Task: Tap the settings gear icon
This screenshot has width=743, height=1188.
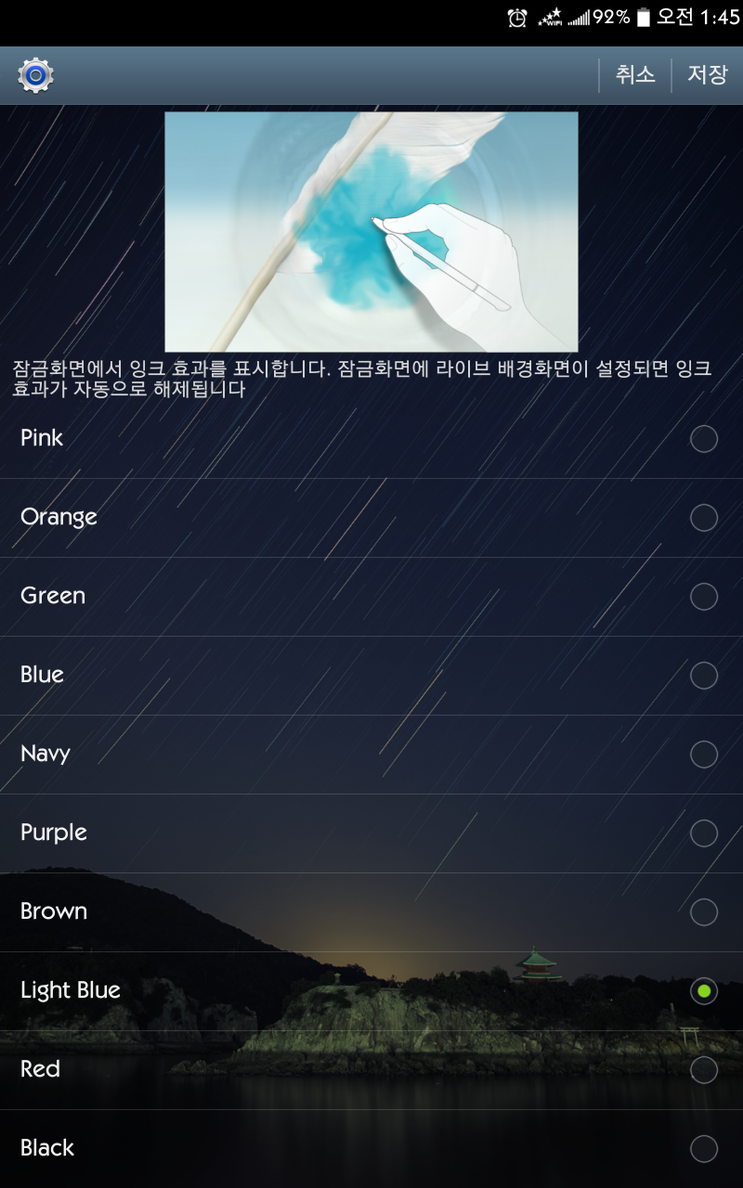Action: tap(35, 75)
